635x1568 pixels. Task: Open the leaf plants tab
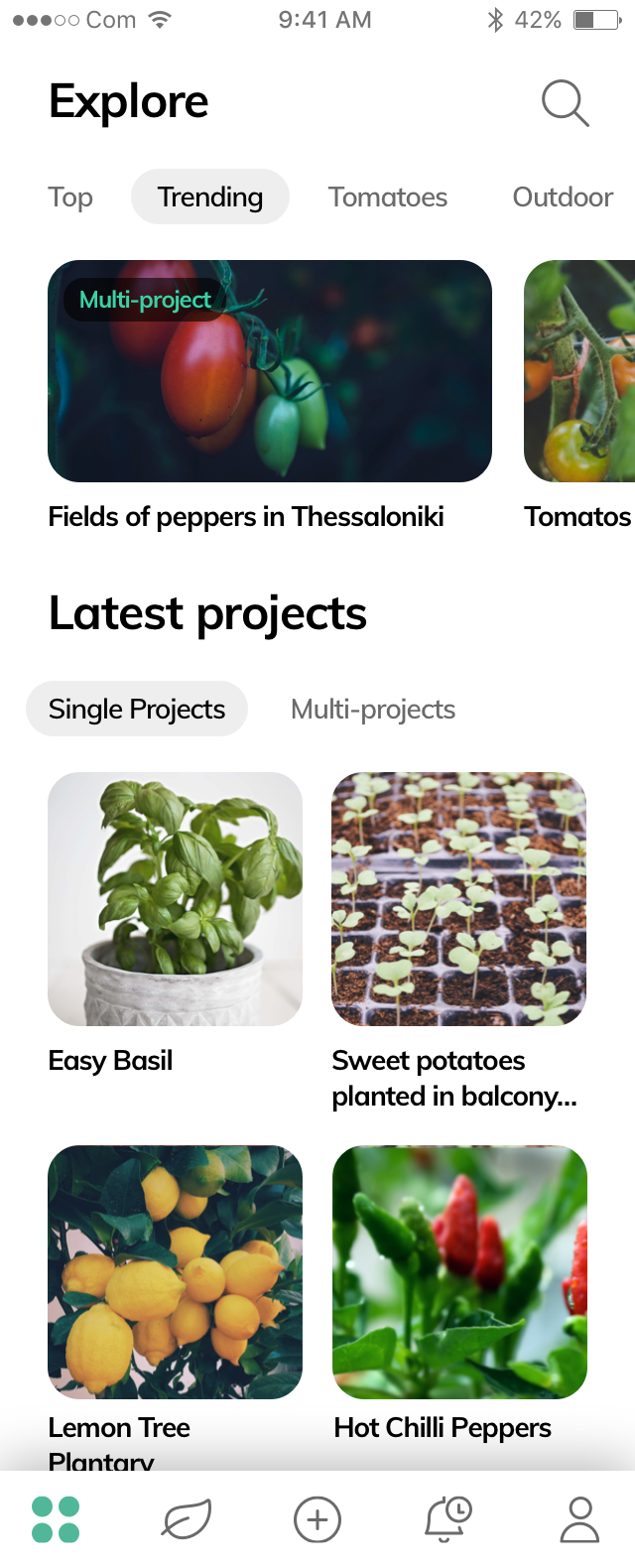(187, 1520)
